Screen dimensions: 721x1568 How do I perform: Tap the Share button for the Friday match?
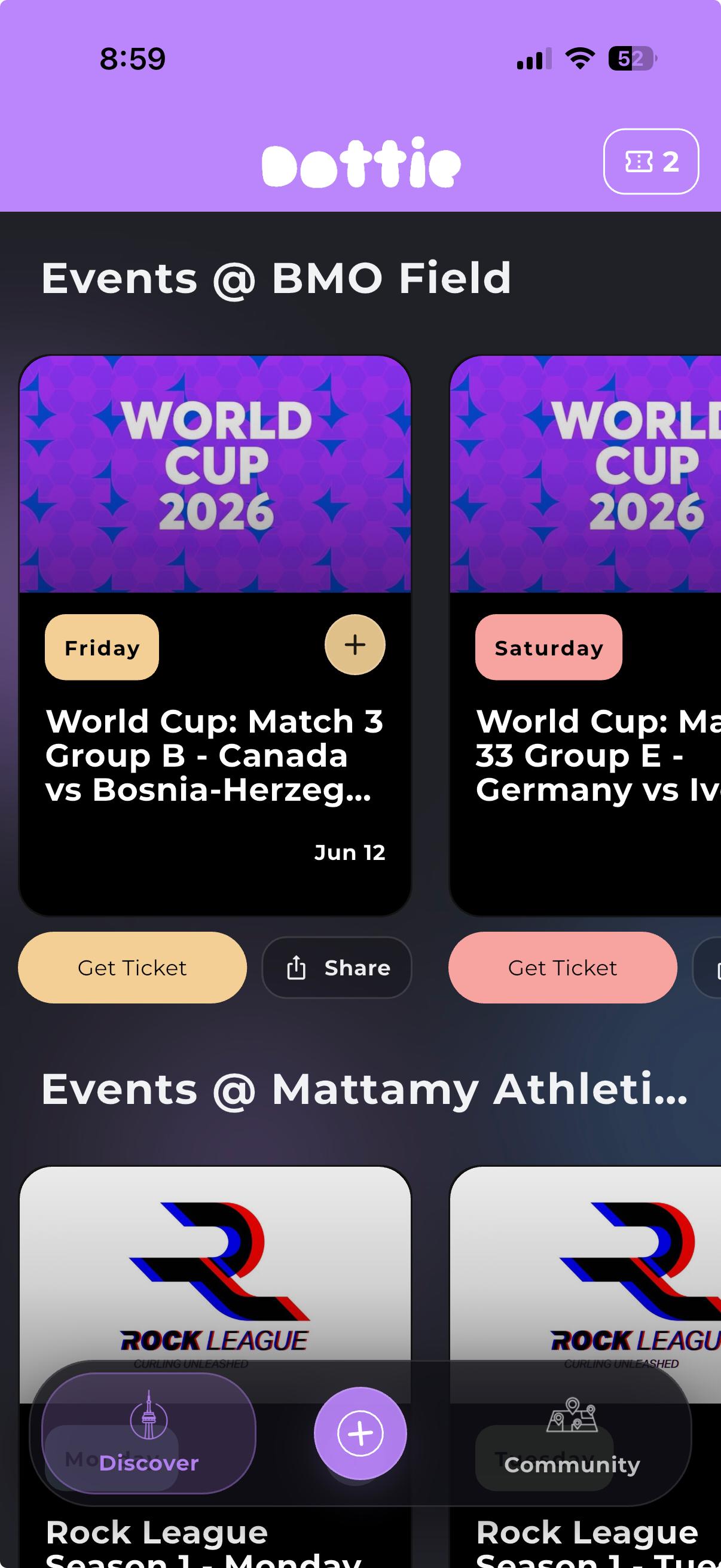coord(337,967)
